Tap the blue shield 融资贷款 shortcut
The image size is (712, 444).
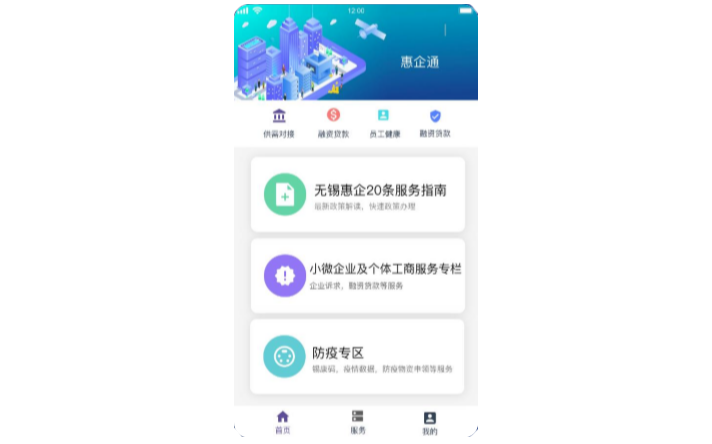435,122
